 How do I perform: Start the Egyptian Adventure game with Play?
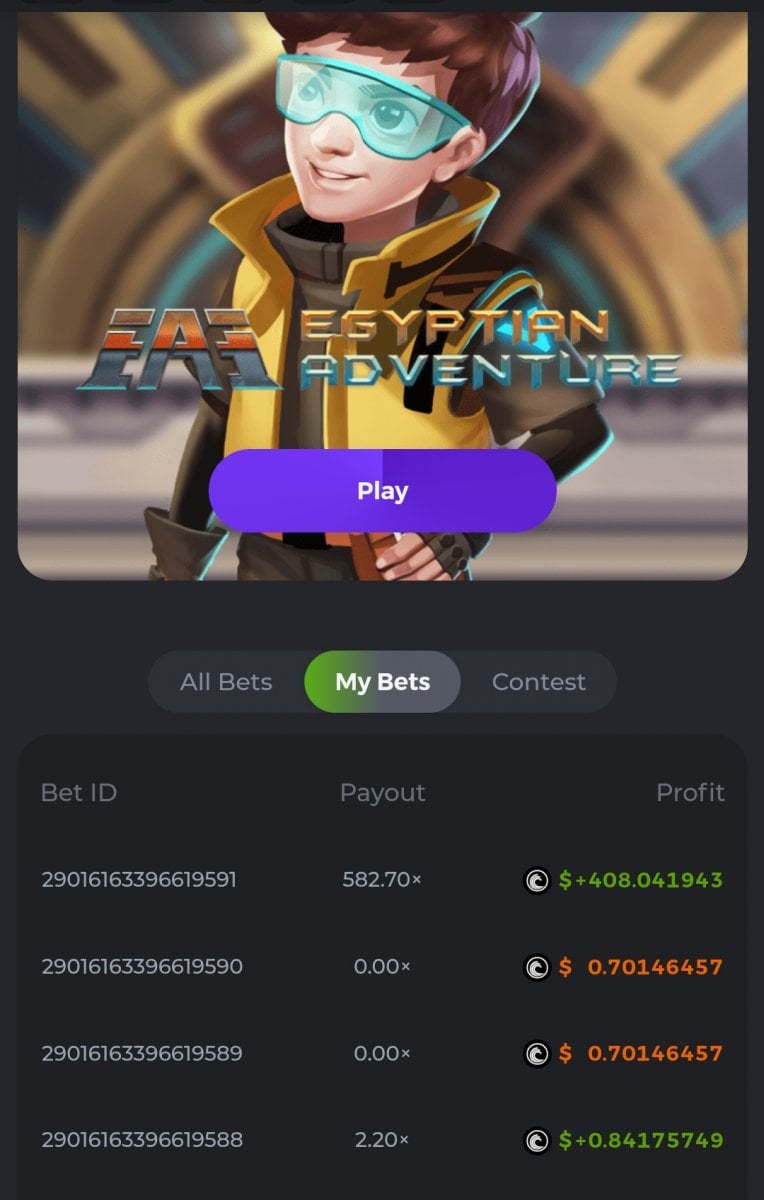[382, 491]
